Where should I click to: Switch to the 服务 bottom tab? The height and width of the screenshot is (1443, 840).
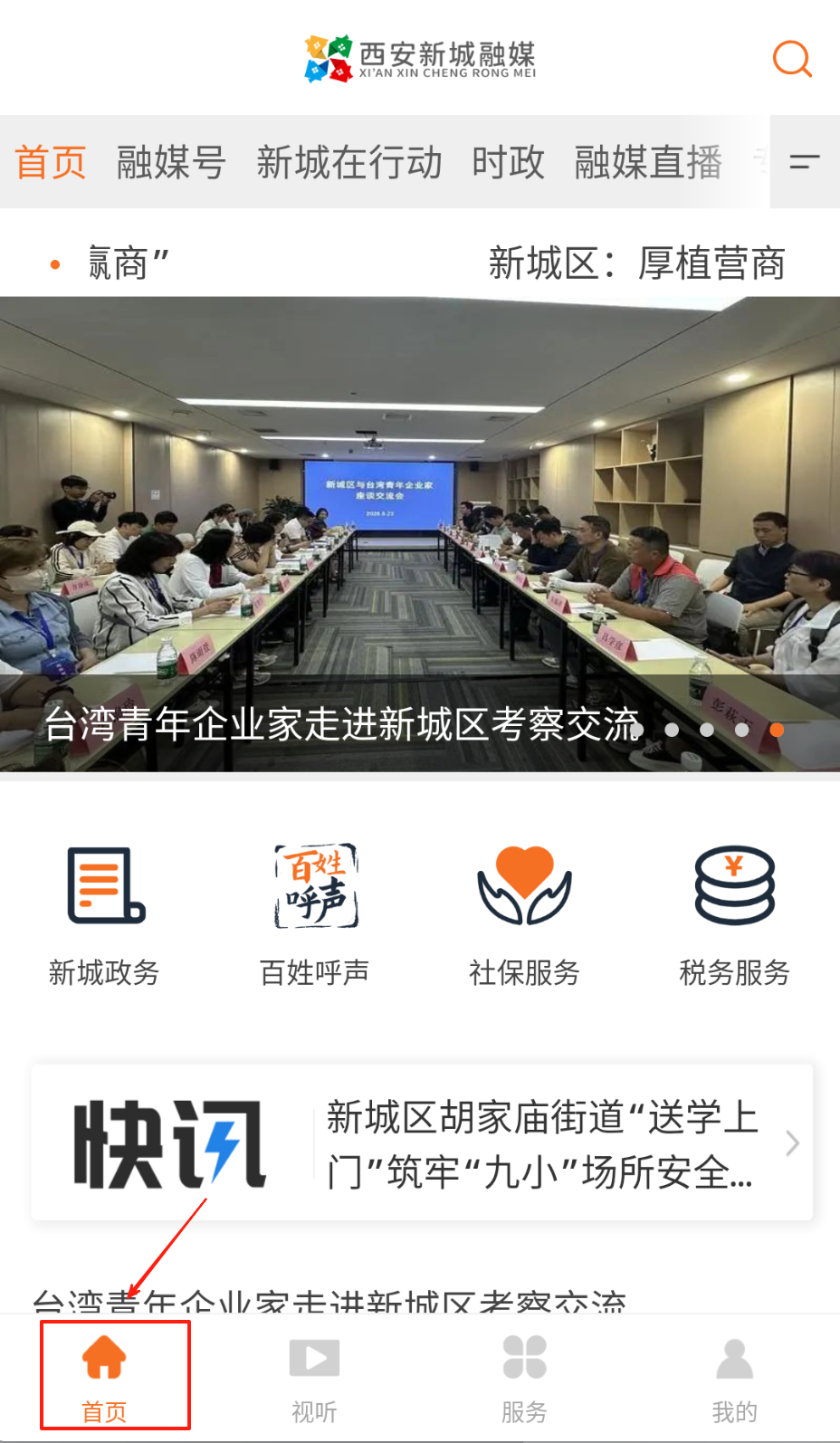(524, 1374)
